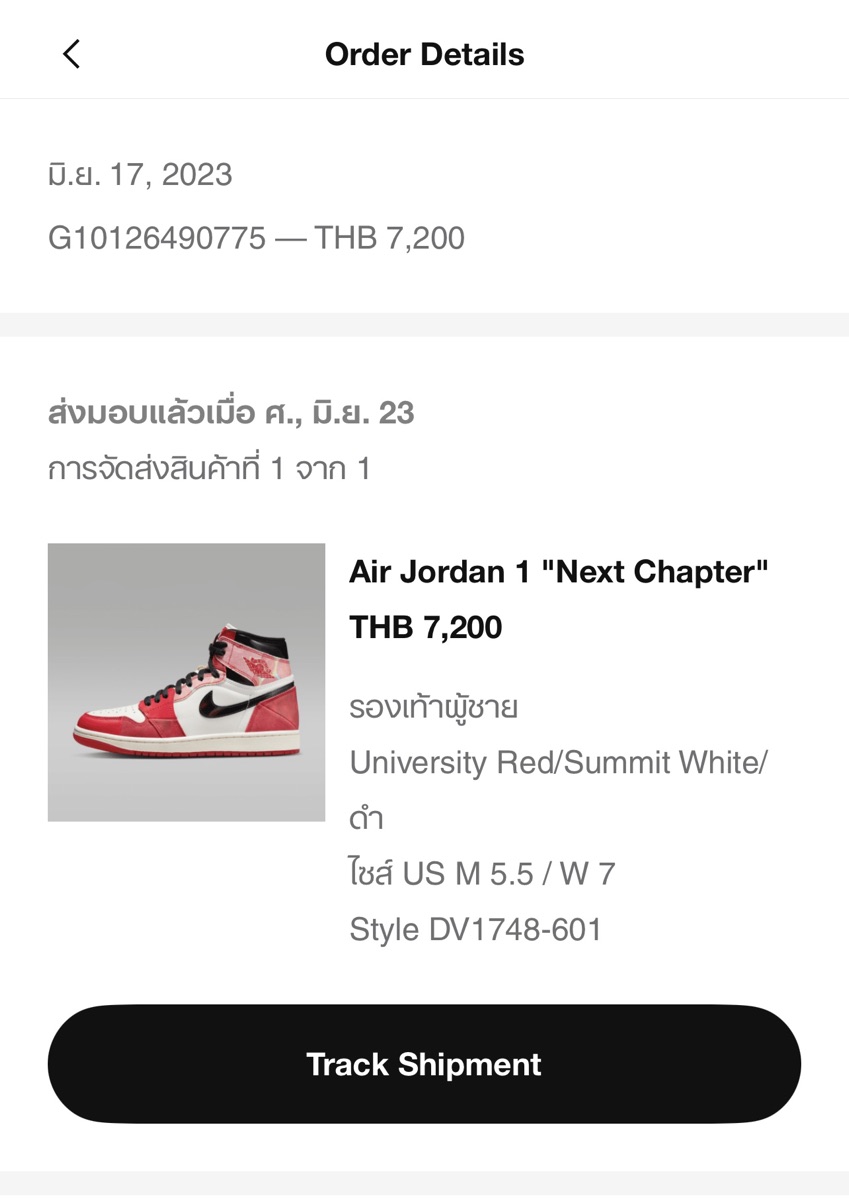Screen dimensions: 849x1200
Task: Tap the Track Shipment button
Action: coord(424,1064)
